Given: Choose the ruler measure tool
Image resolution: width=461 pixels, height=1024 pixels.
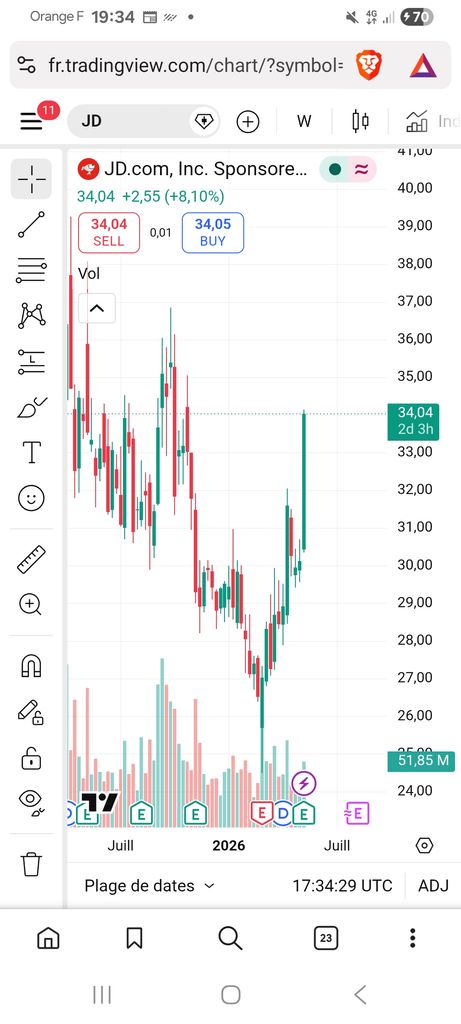Looking at the screenshot, I should [31, 559].
